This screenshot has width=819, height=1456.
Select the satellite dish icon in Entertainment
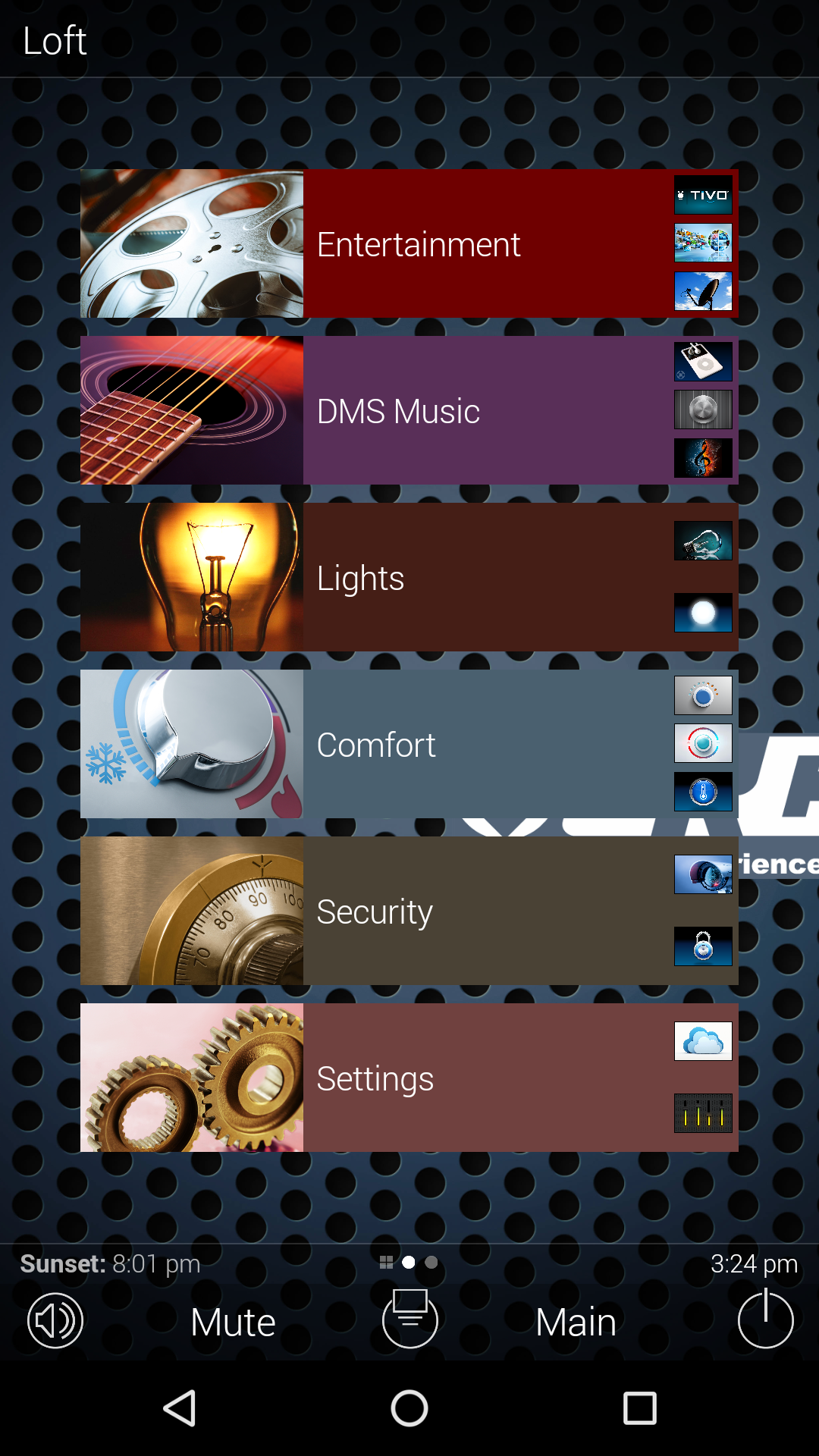703,291
